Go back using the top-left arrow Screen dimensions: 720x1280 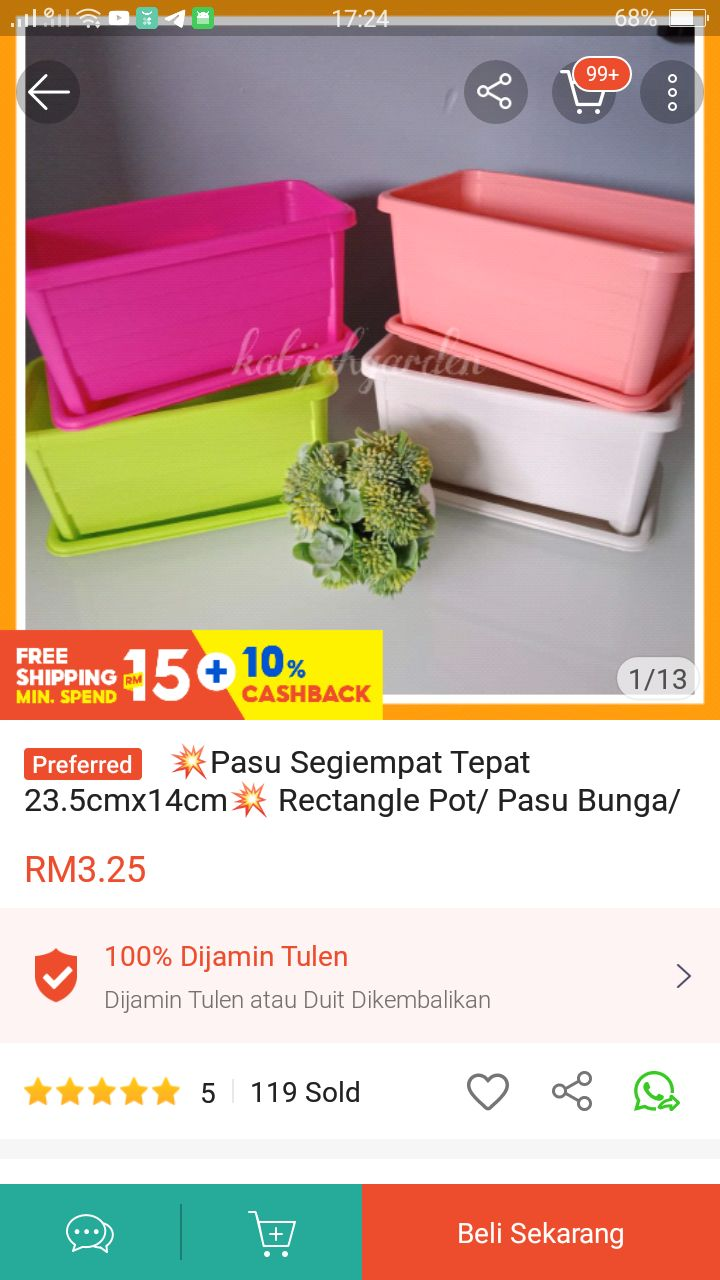point(48,92)
